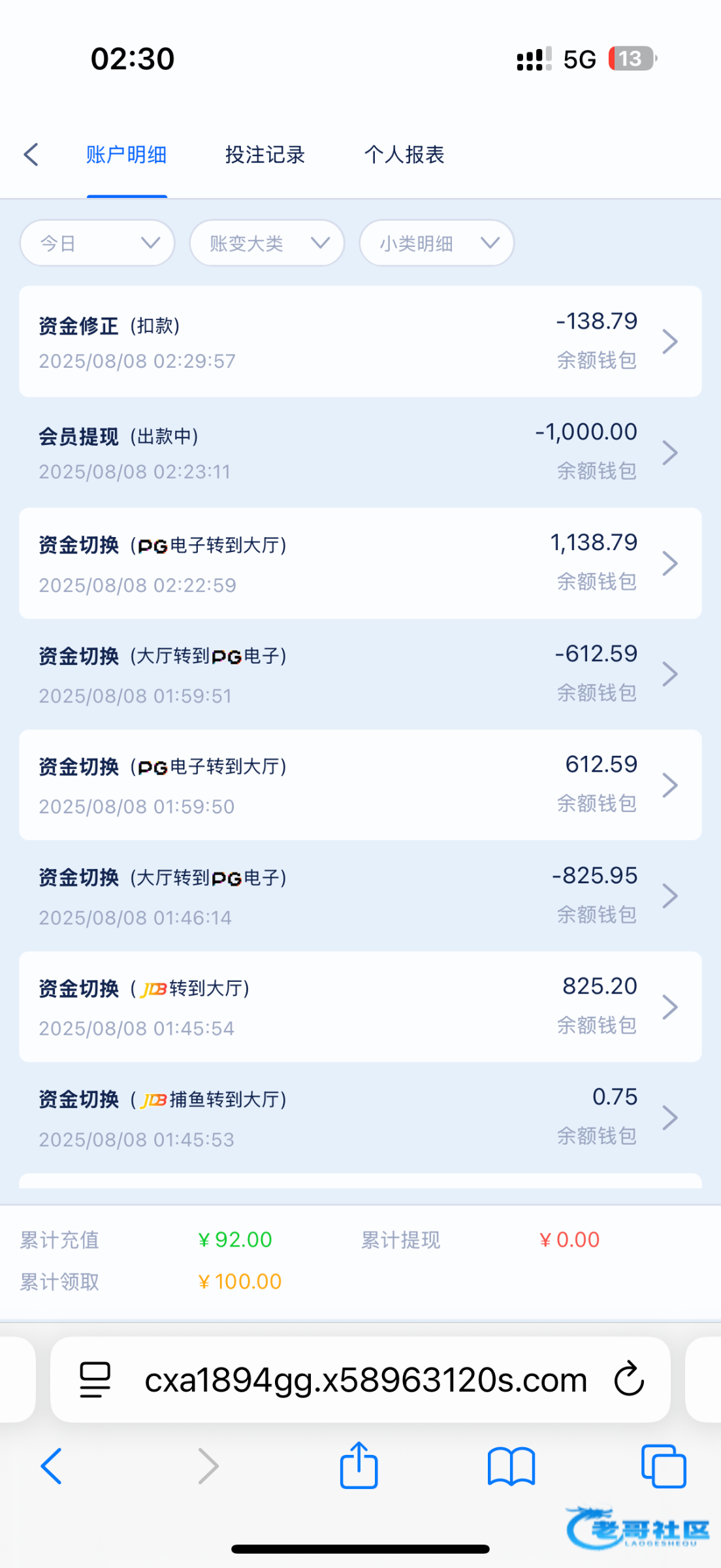721x1568 pixels.
Task: Open the 825.20 JDB转到大厅 record
Action: [360, 1007]
